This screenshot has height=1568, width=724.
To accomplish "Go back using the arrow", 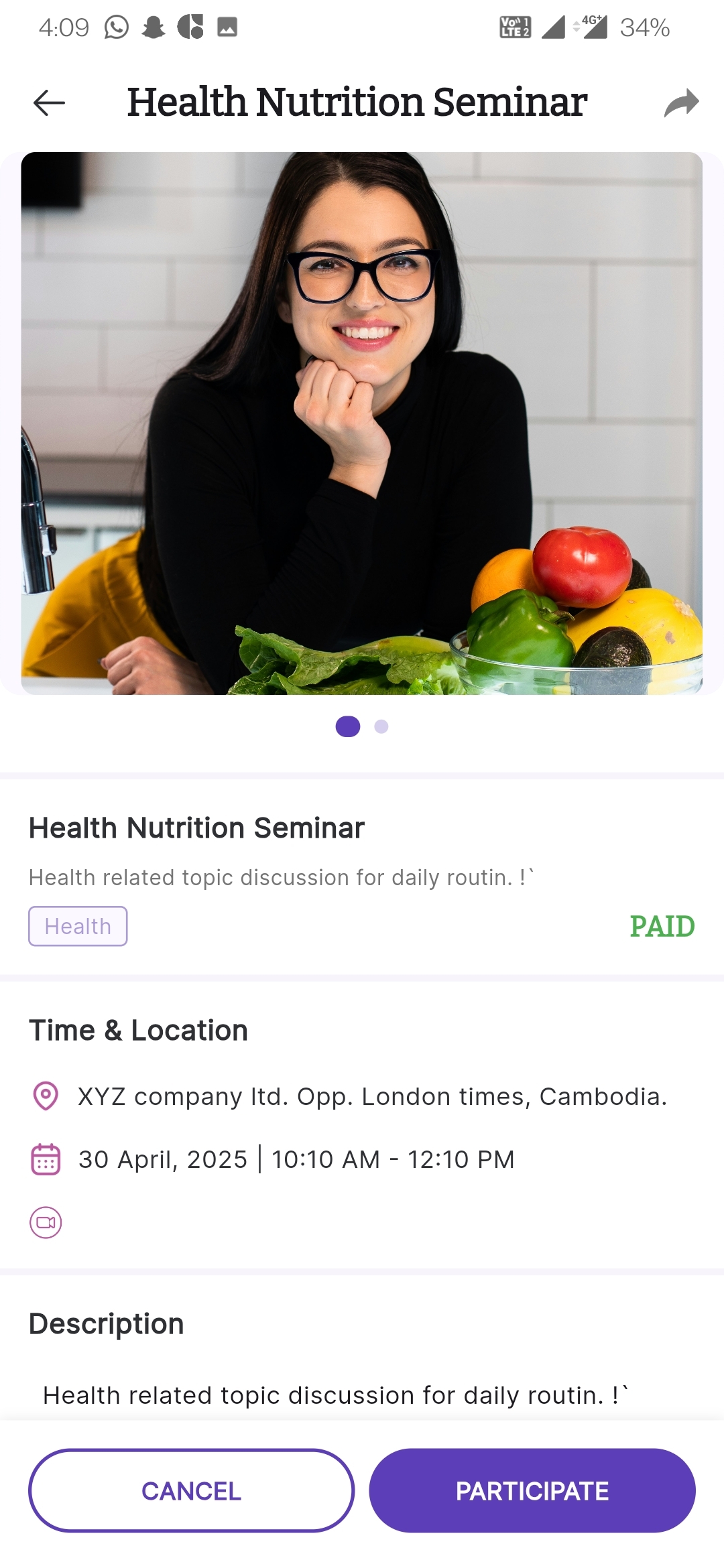I will click(x=49, y=103).
